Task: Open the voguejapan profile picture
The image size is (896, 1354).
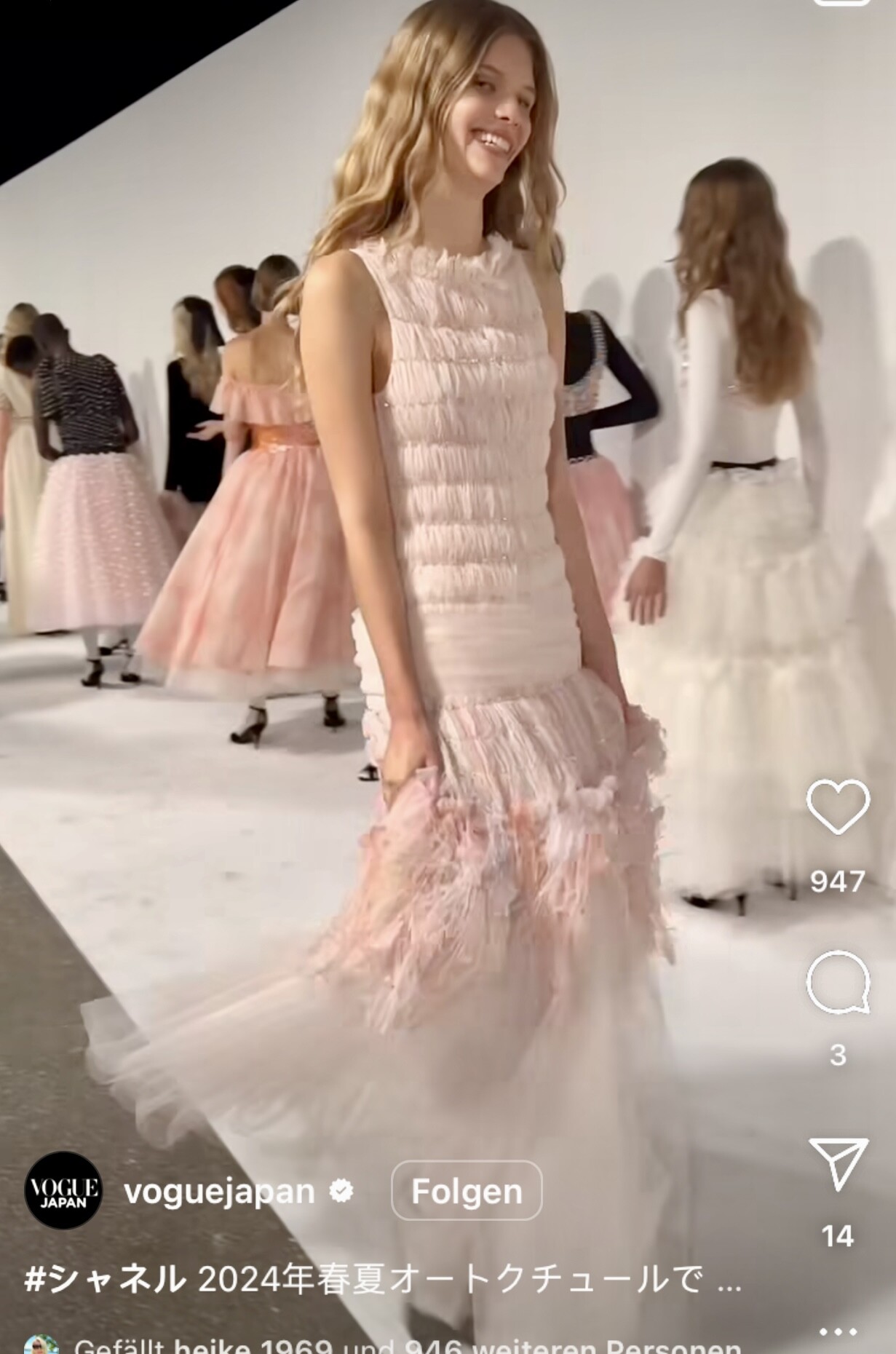Action: tap(63, 1191)
